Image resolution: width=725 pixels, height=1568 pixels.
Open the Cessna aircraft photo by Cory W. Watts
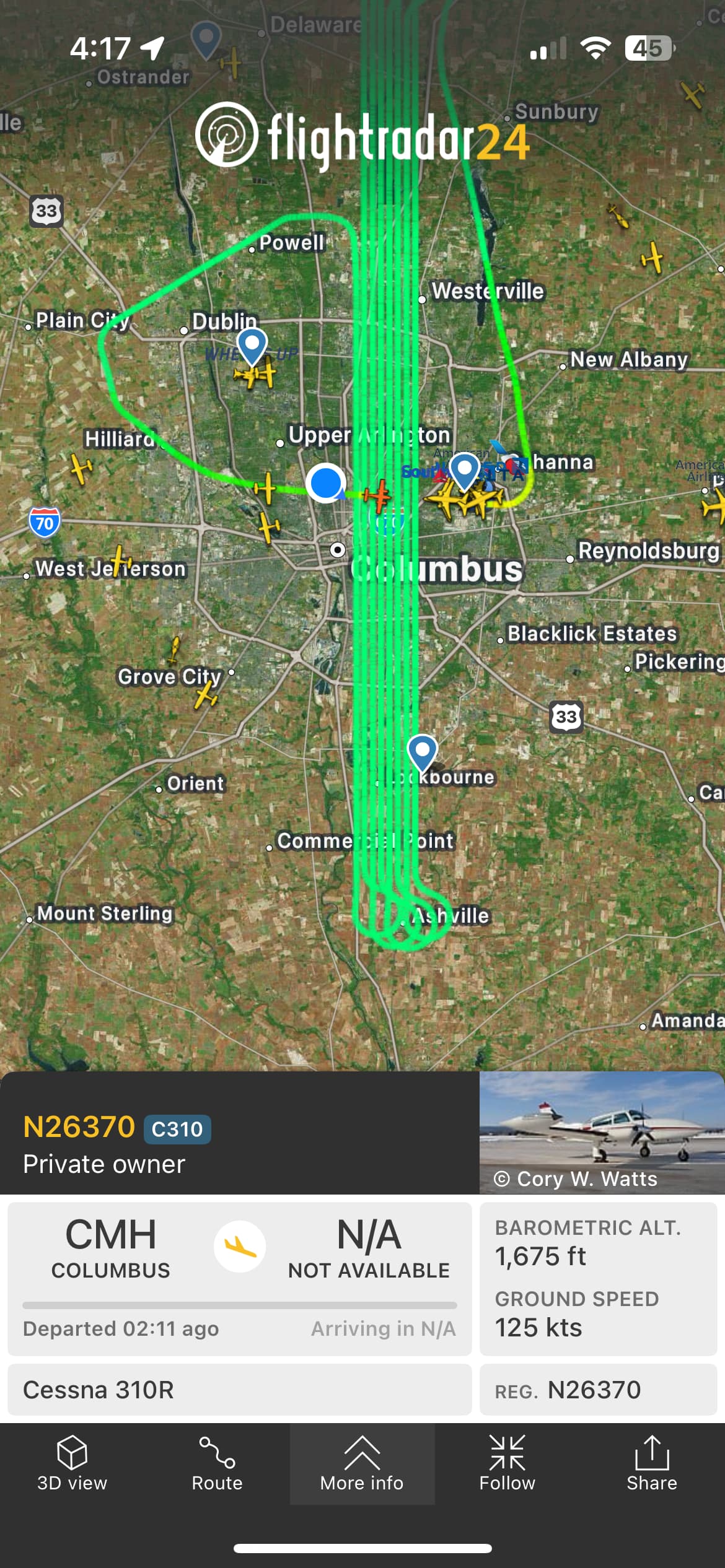[601, 1132]
